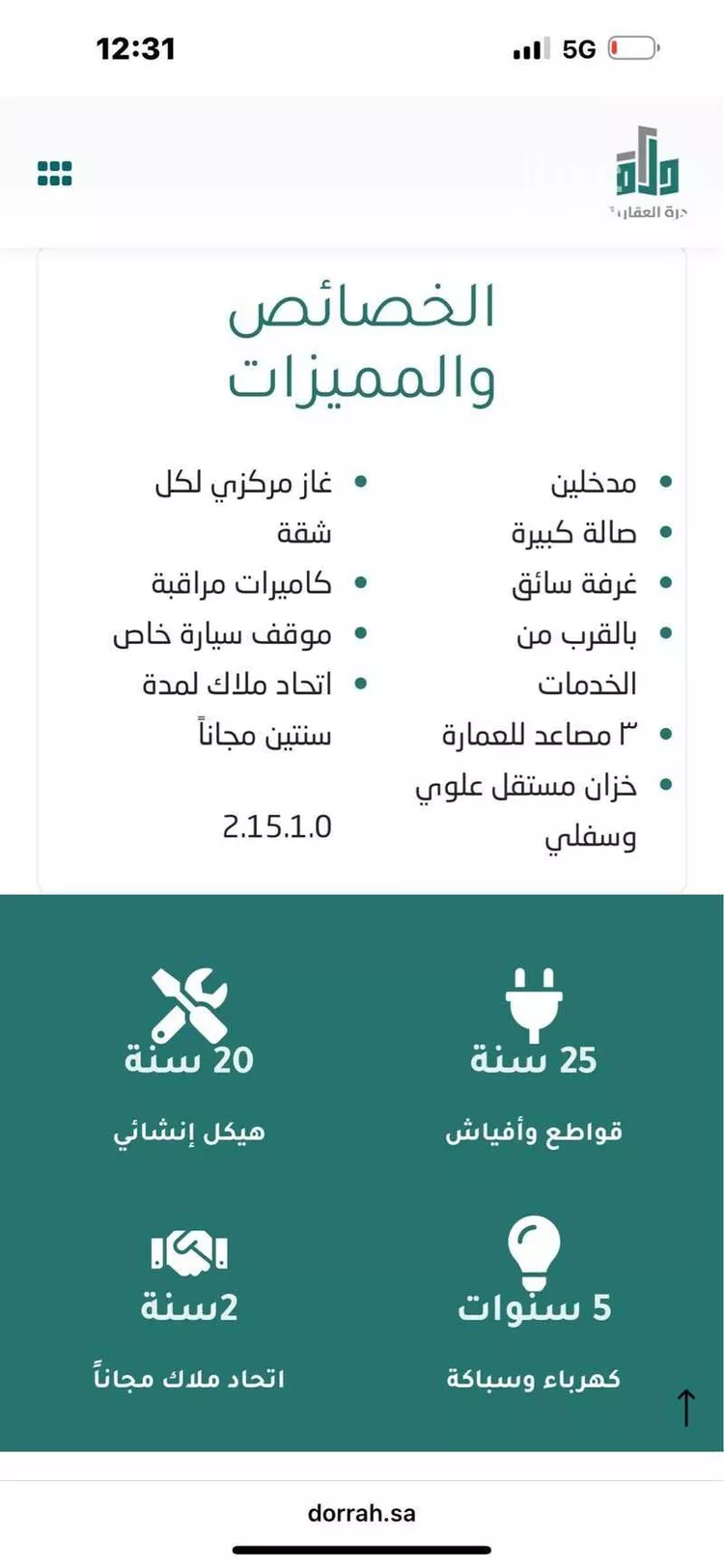Click the اتحاد ملاك مجاناً warranty label
Screen dimensions: 724x1568
pos(189,1378)
